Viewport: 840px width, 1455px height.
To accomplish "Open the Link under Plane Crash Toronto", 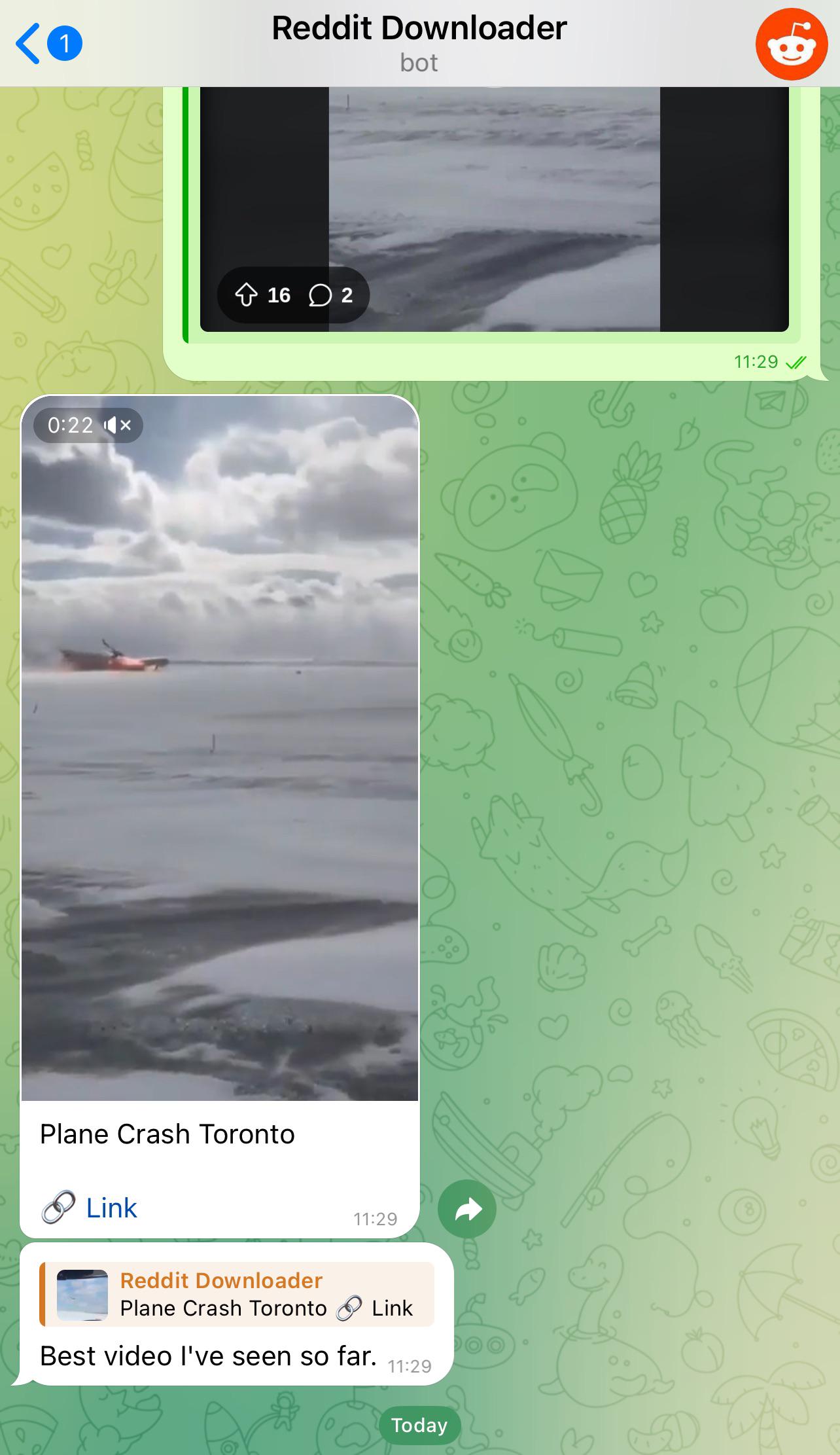I will coord(111,1208).
